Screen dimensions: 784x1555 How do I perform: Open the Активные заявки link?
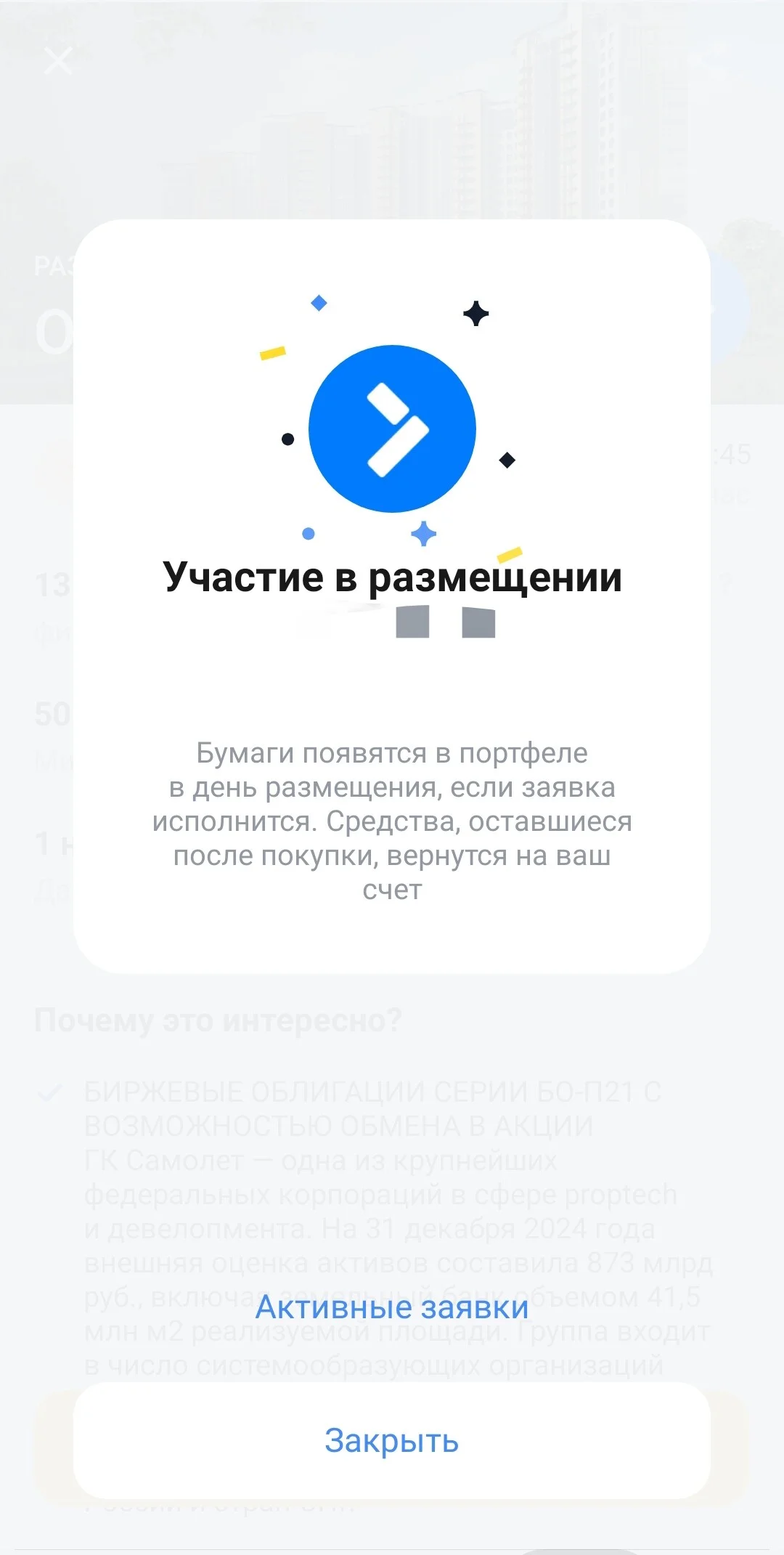point(392,1307)
